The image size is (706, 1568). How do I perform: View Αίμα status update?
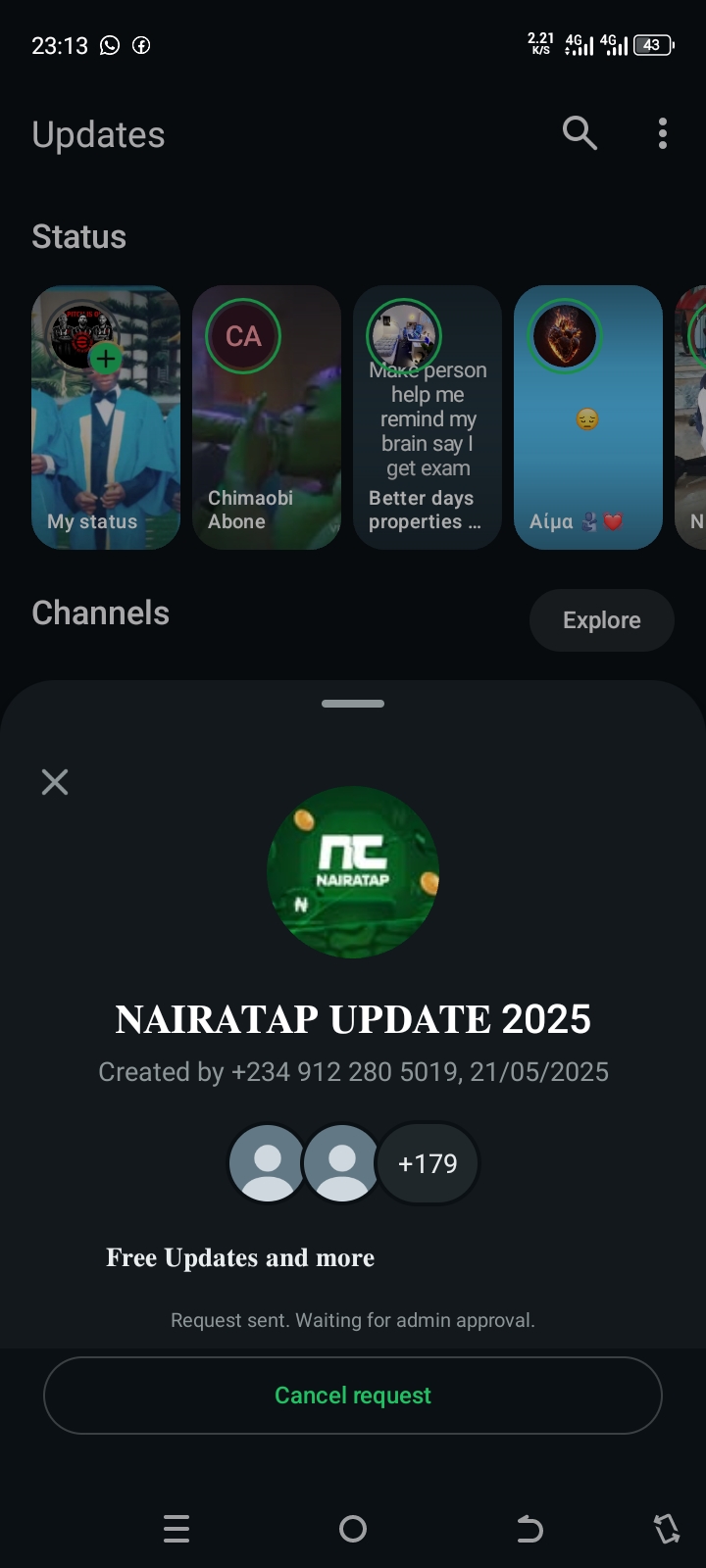coord(588,417)
